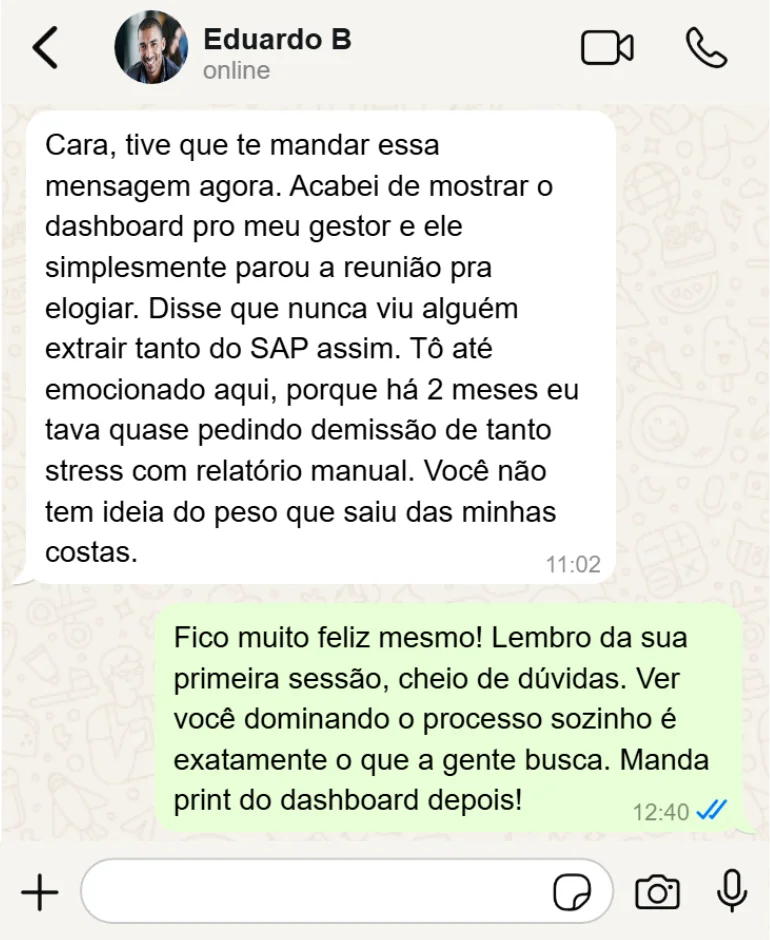Open the camera to take a photo
Viewport: 770px width, 940px height.
[657, 892]
